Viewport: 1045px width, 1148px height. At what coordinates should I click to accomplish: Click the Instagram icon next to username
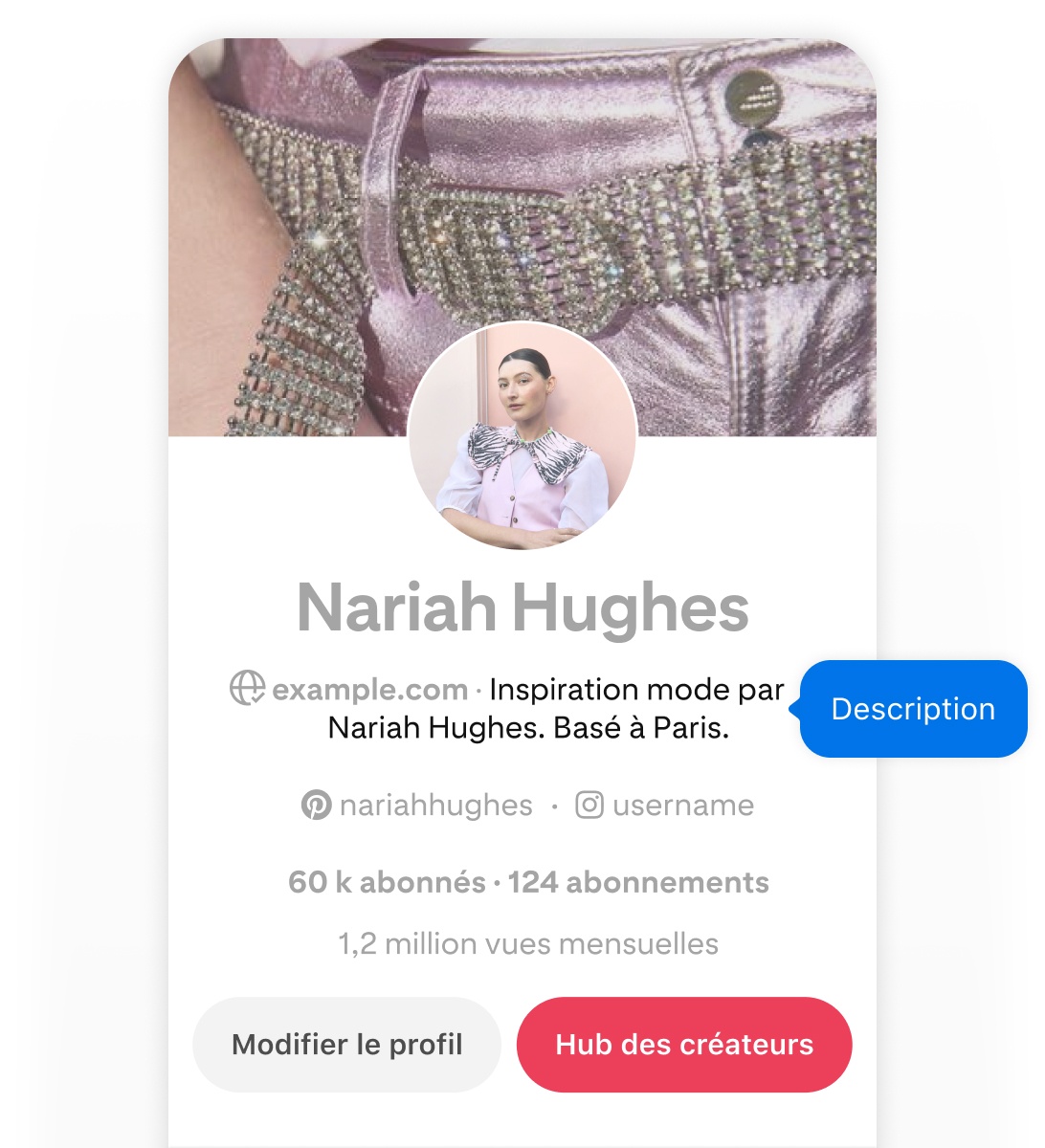tap(589, 805)
